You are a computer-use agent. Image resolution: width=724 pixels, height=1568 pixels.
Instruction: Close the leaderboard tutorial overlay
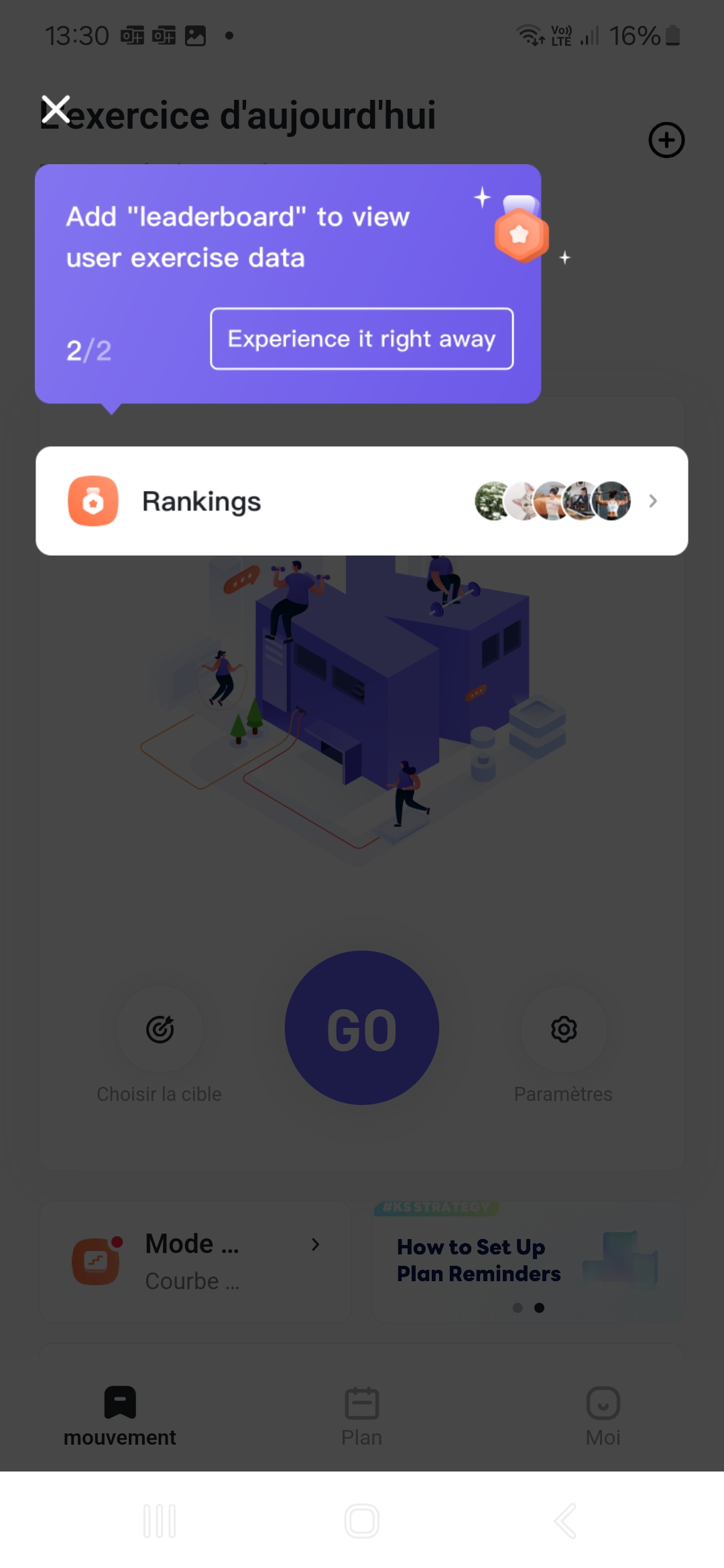pyautogui.click(x=56, y=110)
